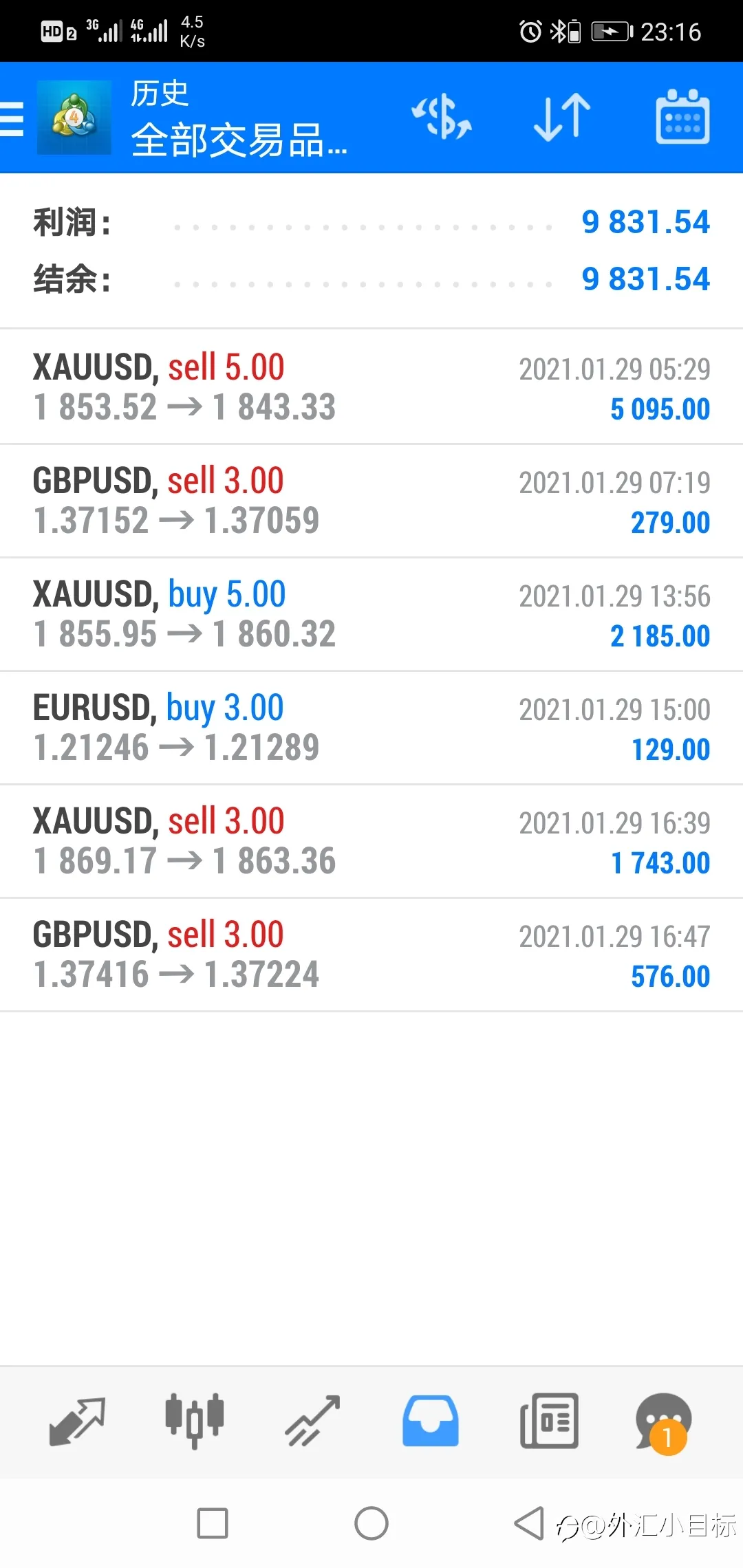Screen dimensions: 743x1568
Task: Open the GBPUSD sell trade at 07:19
Action: pos(371,501)
